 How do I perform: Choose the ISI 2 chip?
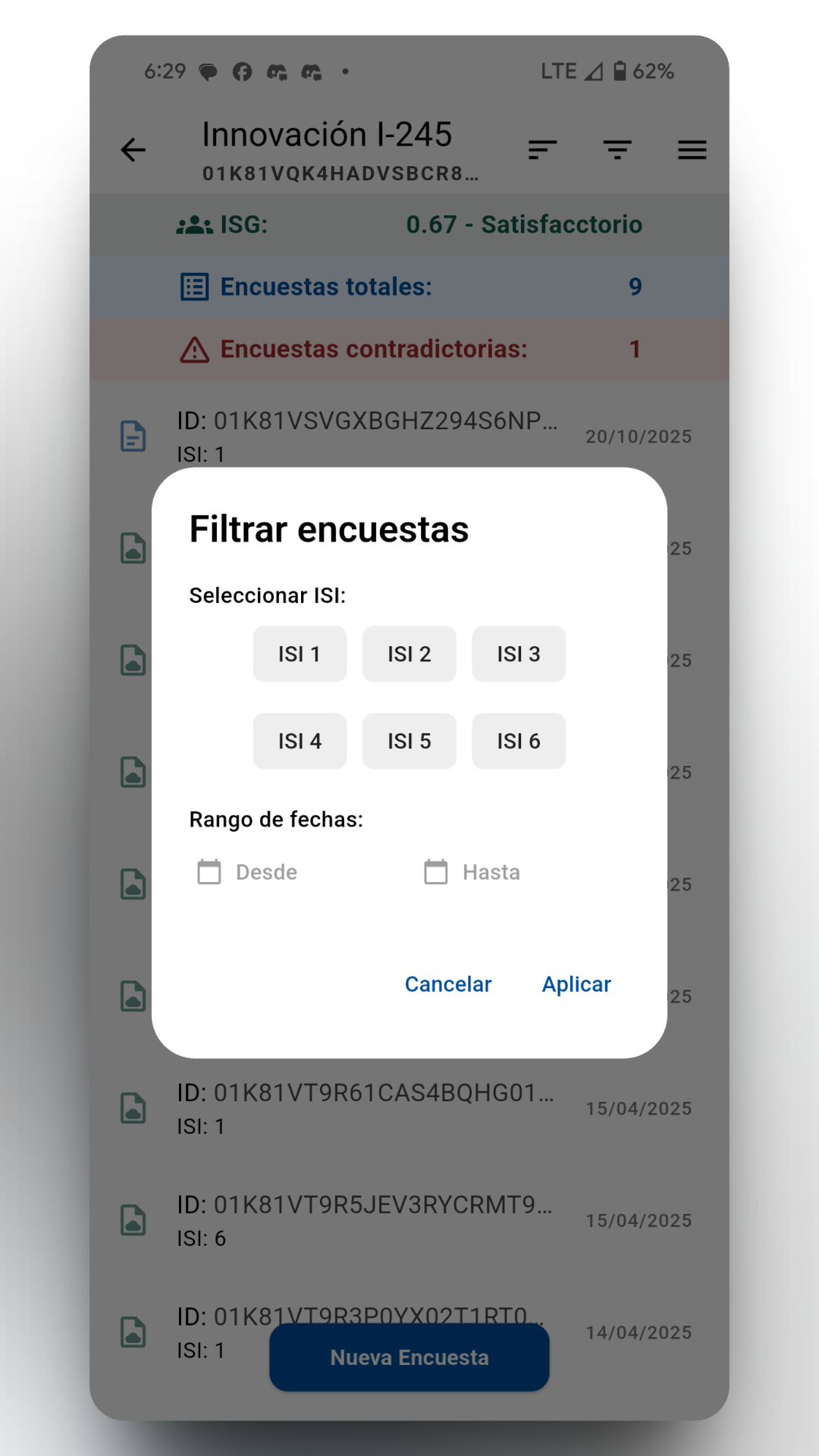click(409, 654)
